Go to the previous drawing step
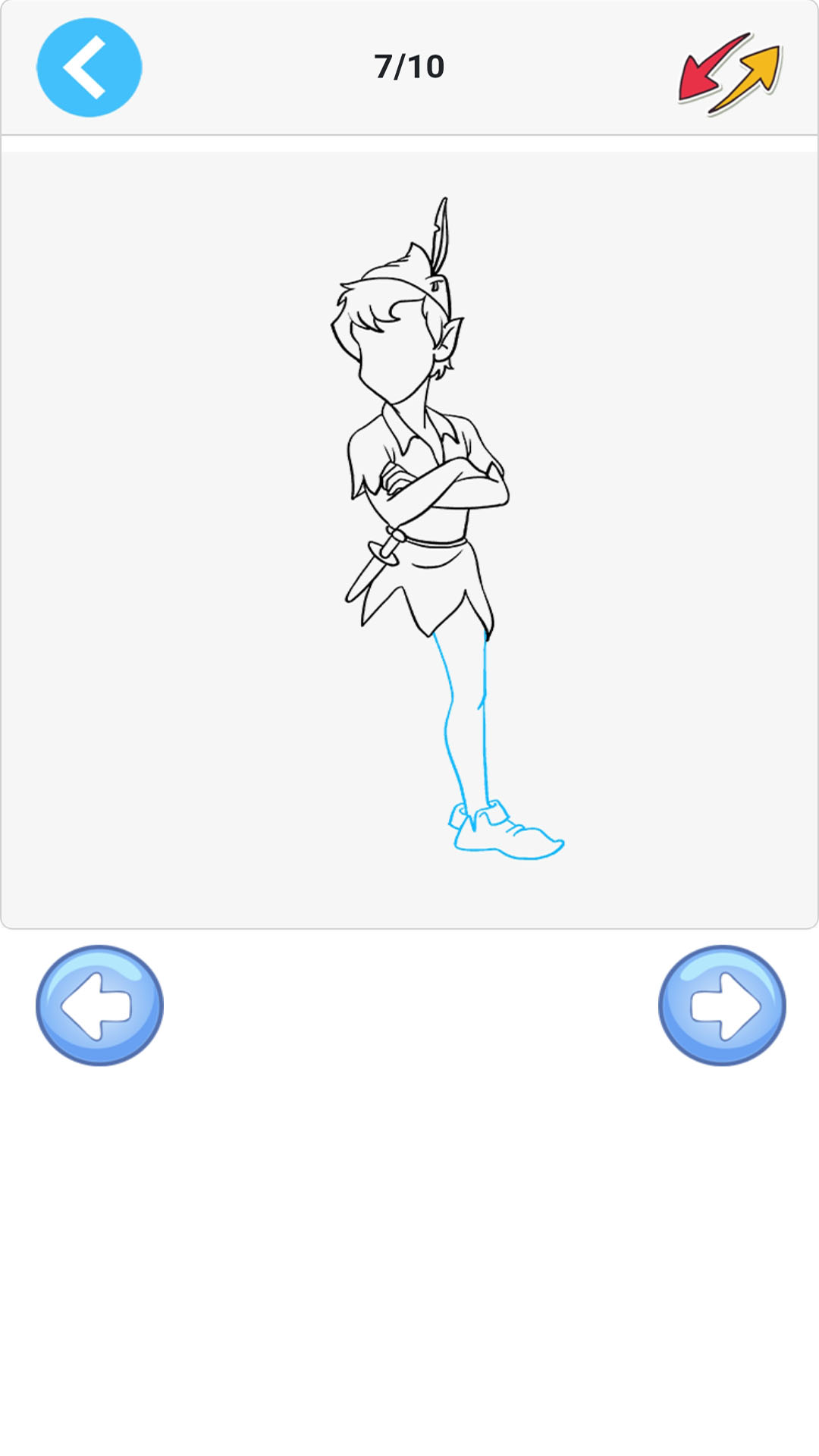The height and width of the screenshot is (1456, 819). click(x=99, y=1006)
